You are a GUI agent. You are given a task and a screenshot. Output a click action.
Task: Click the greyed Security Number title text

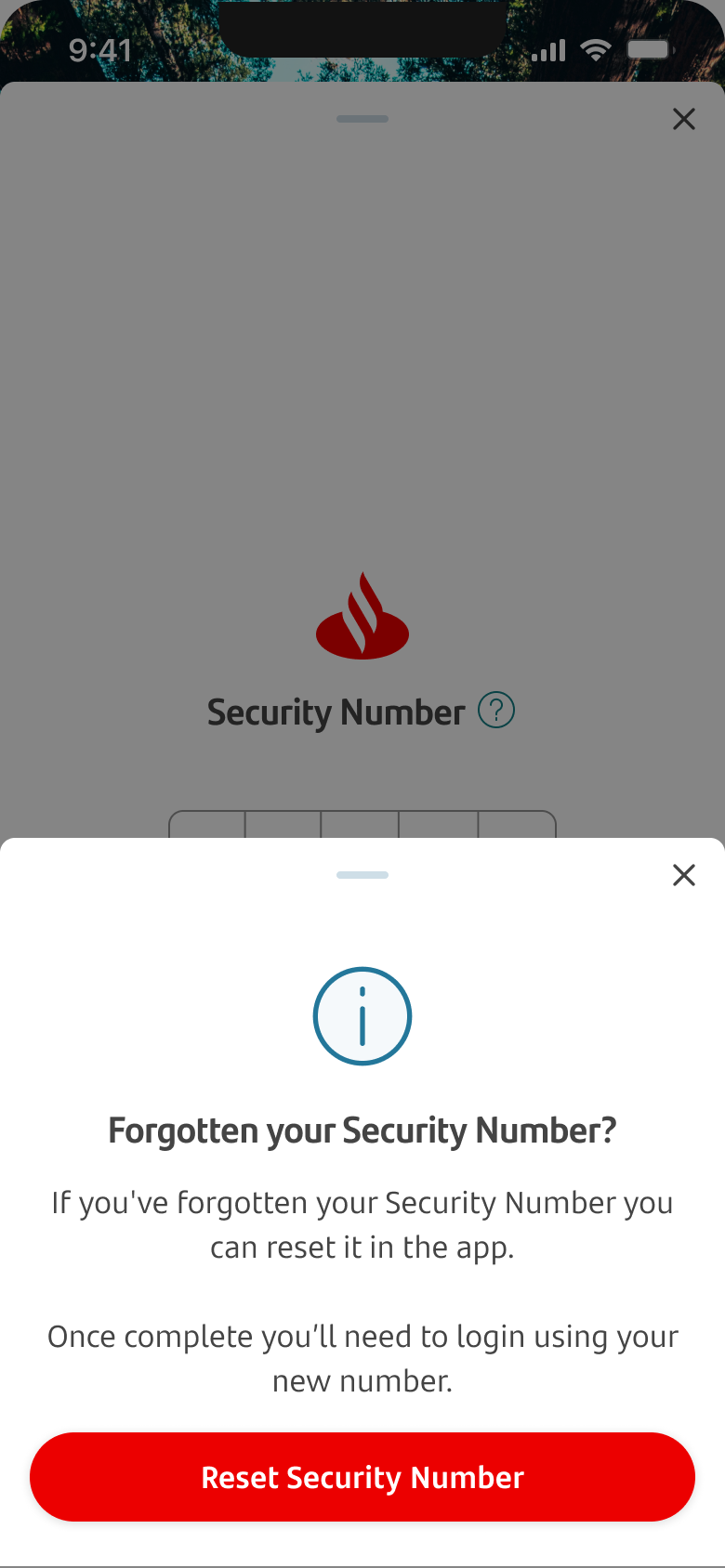pyautogui.click(x=336, y=711)
